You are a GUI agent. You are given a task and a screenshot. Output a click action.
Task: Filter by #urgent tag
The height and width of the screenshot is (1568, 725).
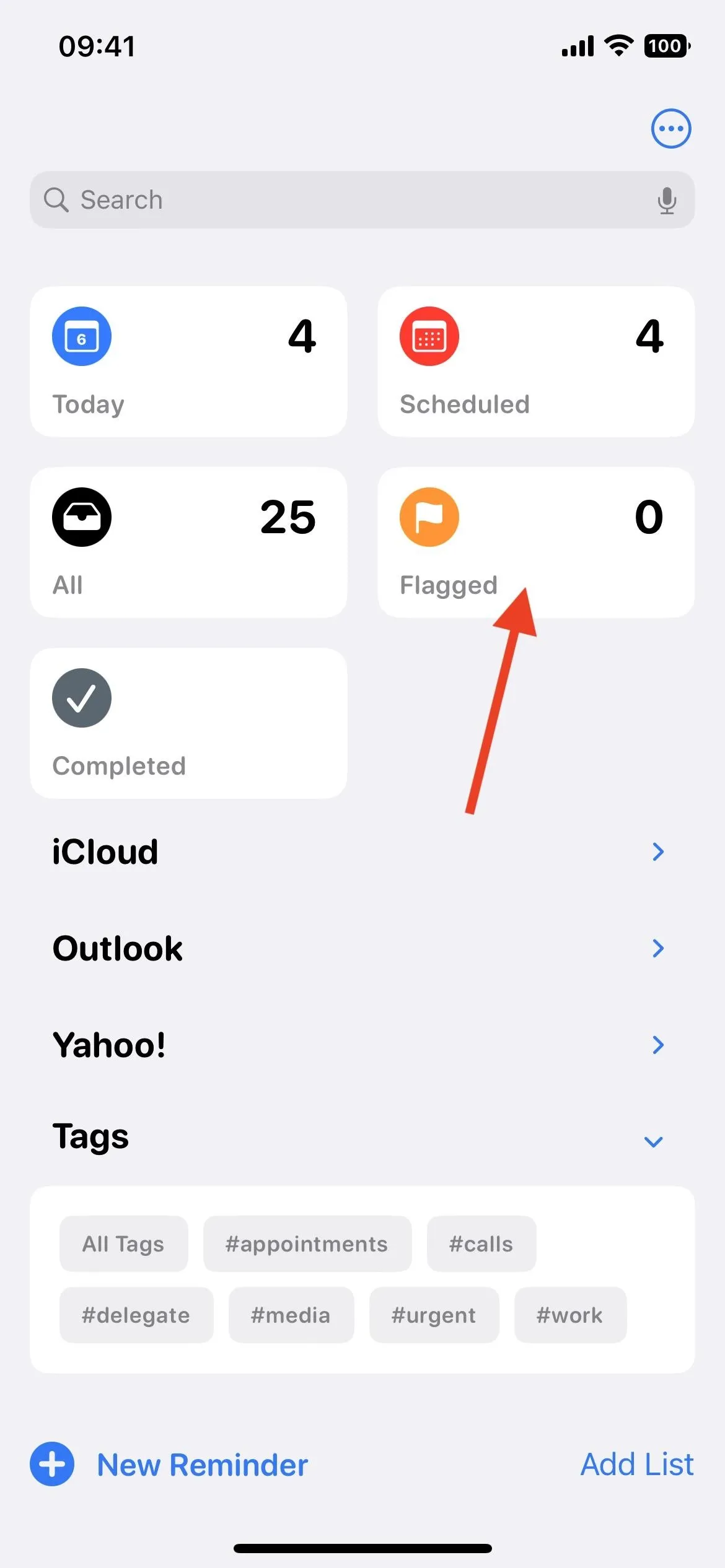[x=434, y=1315]
